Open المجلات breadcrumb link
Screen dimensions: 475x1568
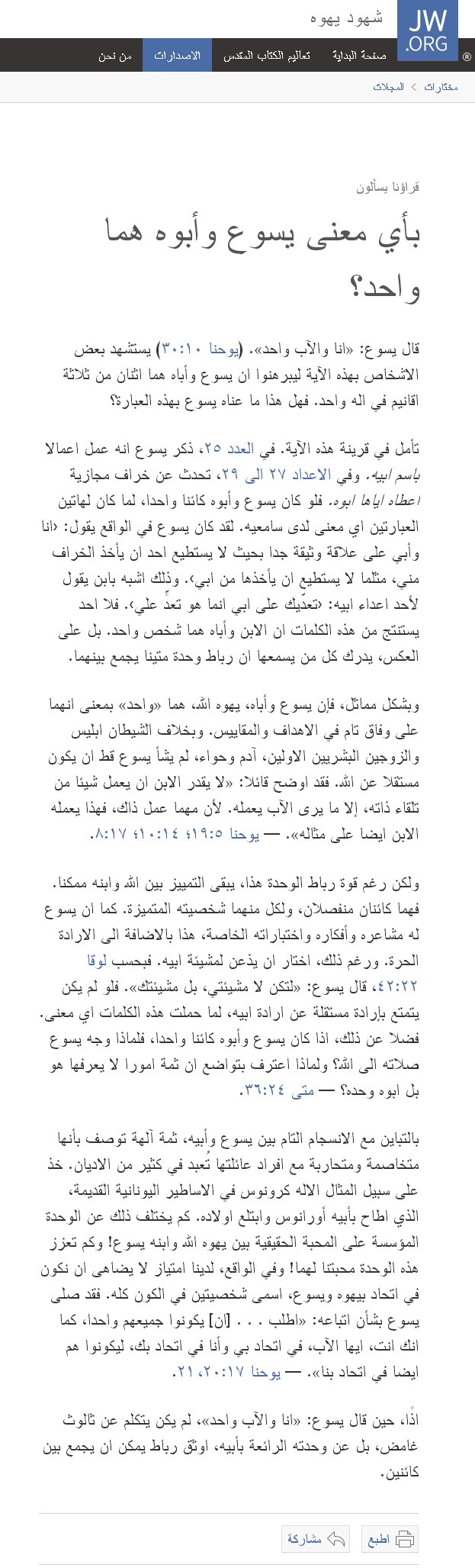pyautogui.click(x=389, y=88)
